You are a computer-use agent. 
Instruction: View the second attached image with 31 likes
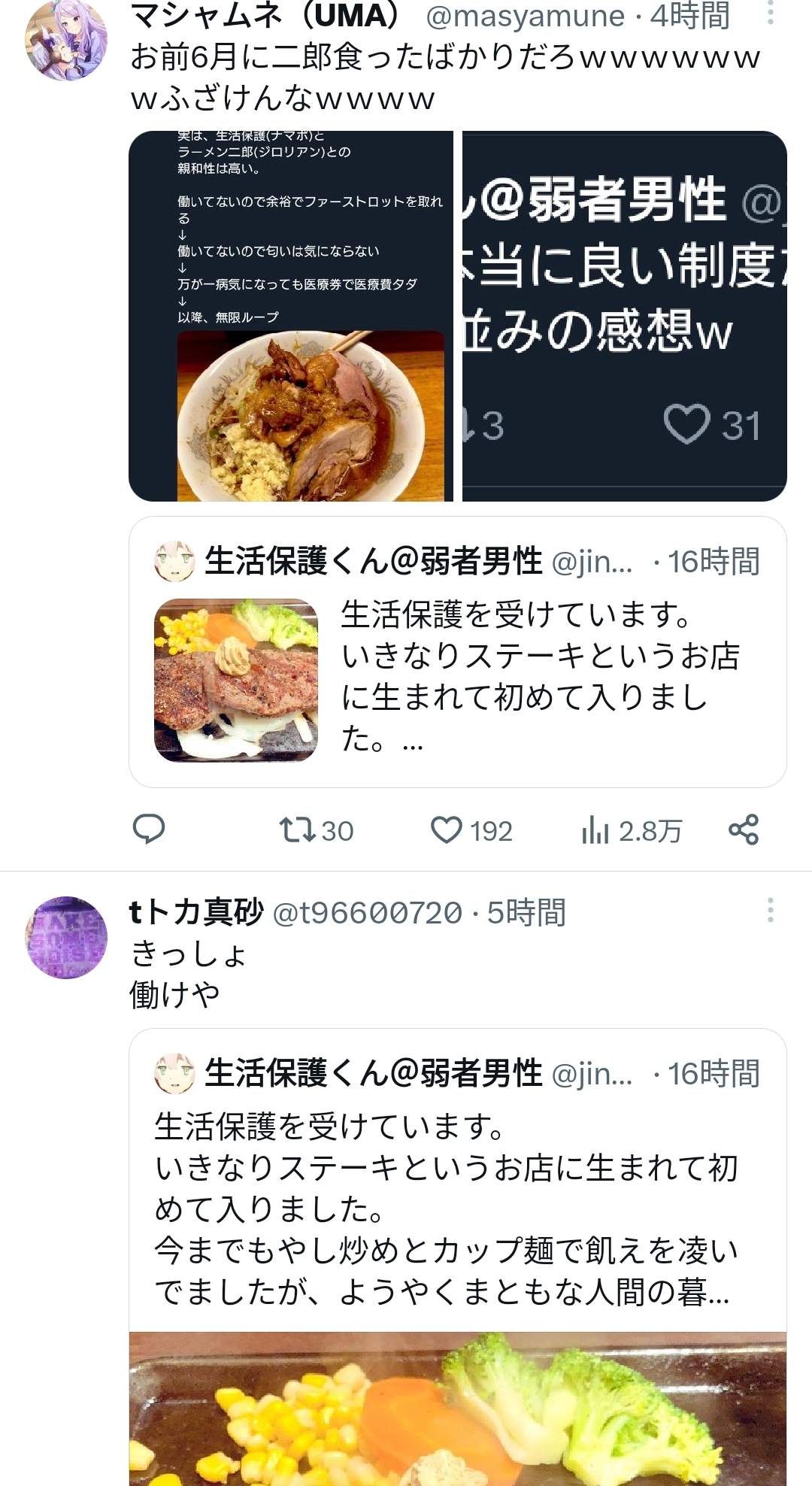(624, 316)
